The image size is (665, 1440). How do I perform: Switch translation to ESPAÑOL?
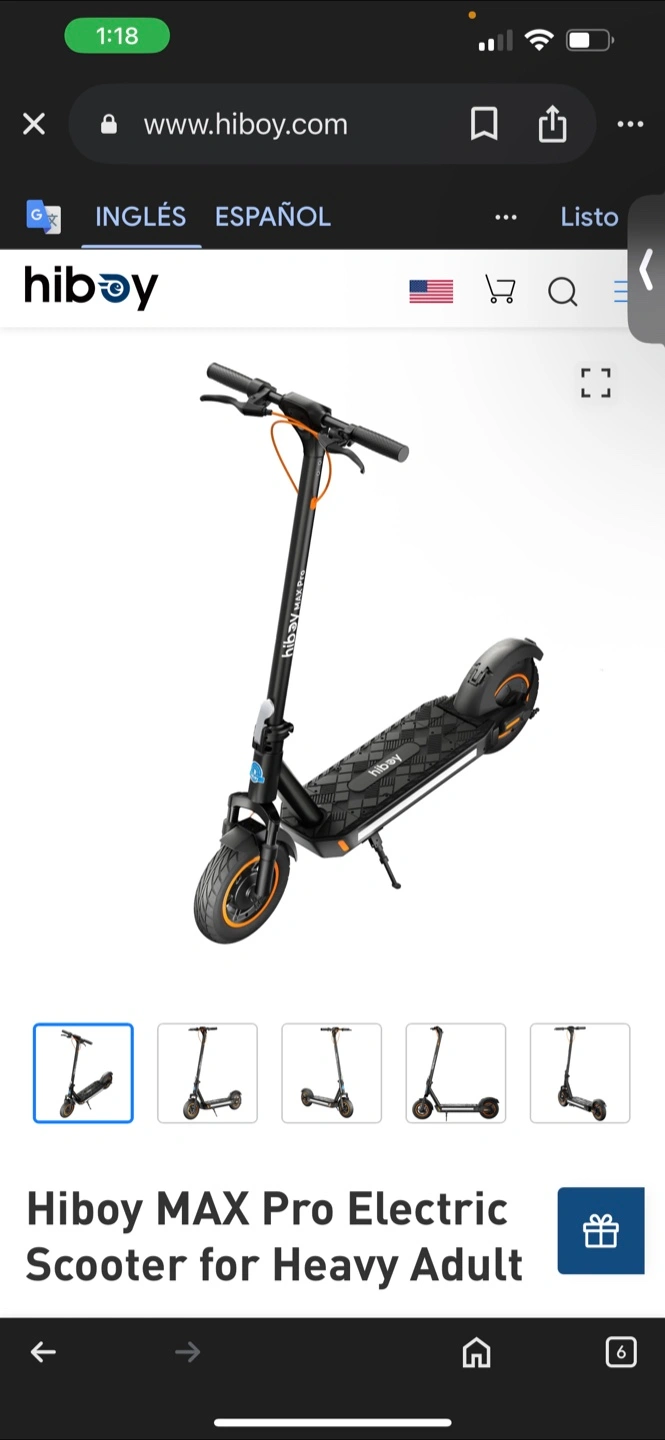(273, 216)
